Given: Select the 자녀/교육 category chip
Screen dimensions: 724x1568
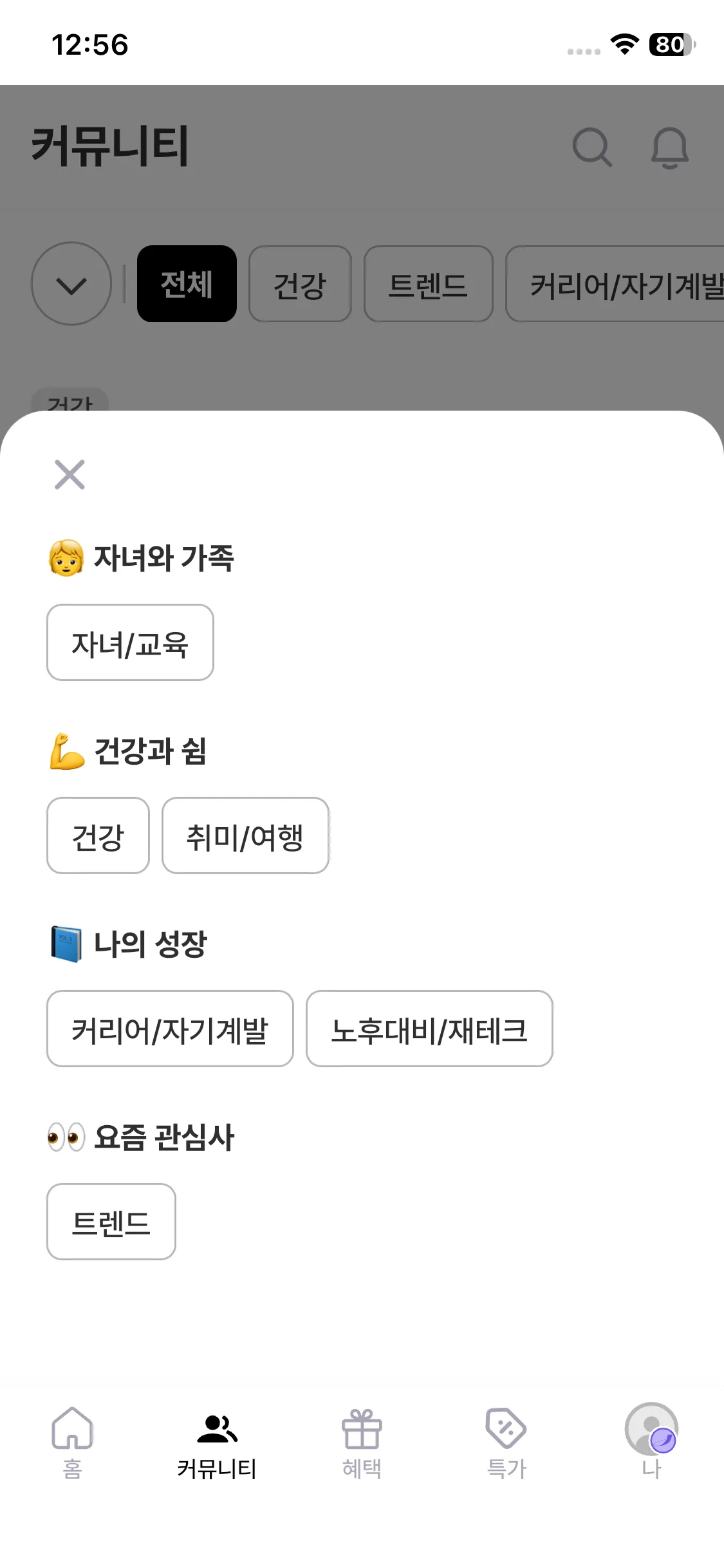Looking at the screenshot, I should (130, 642).
